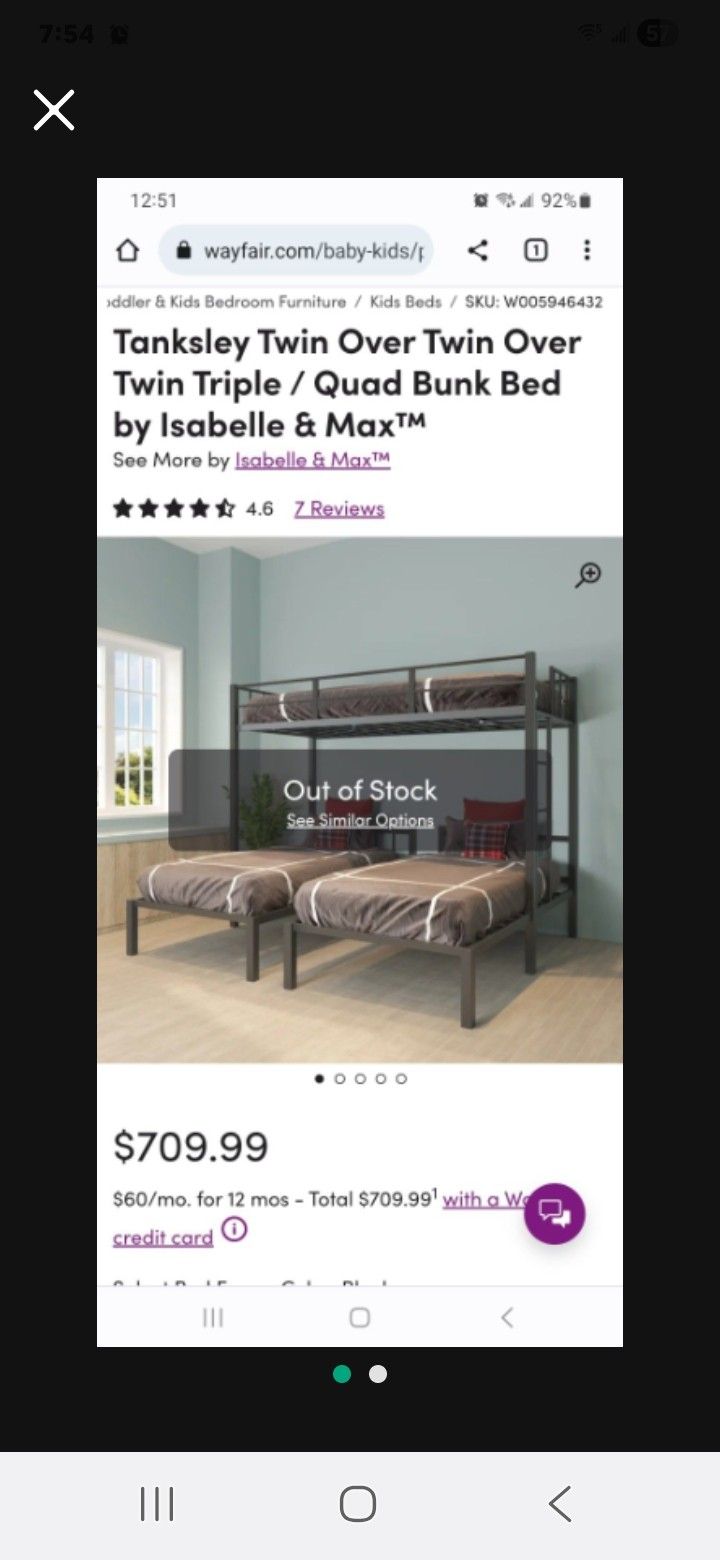The image size is (720, 1560).
Task: Zoom the bunk bed photo with magnifier icon
Action: (589, 574)
